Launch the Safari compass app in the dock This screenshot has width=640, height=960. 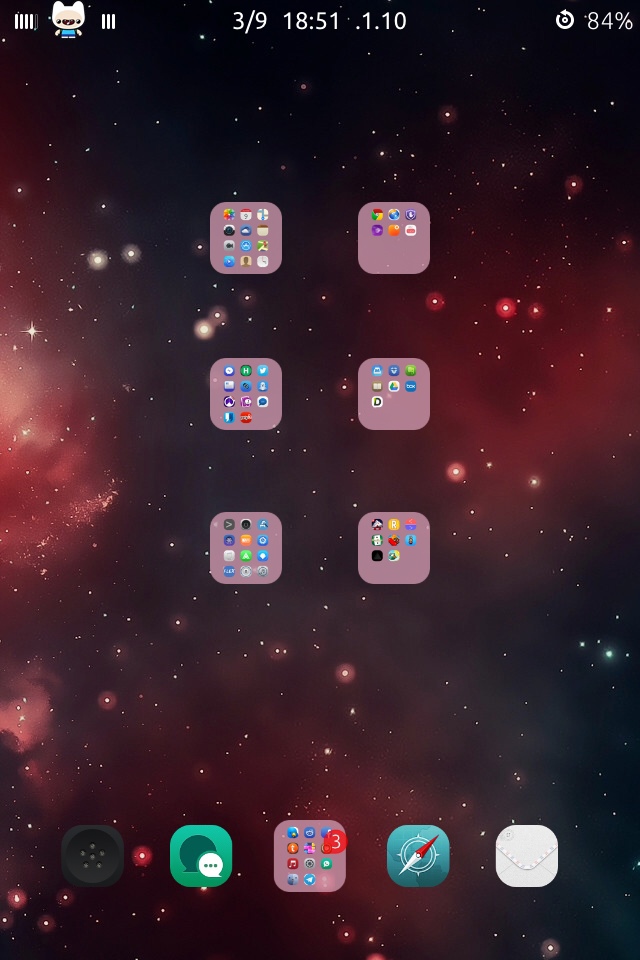coord(418,856)
